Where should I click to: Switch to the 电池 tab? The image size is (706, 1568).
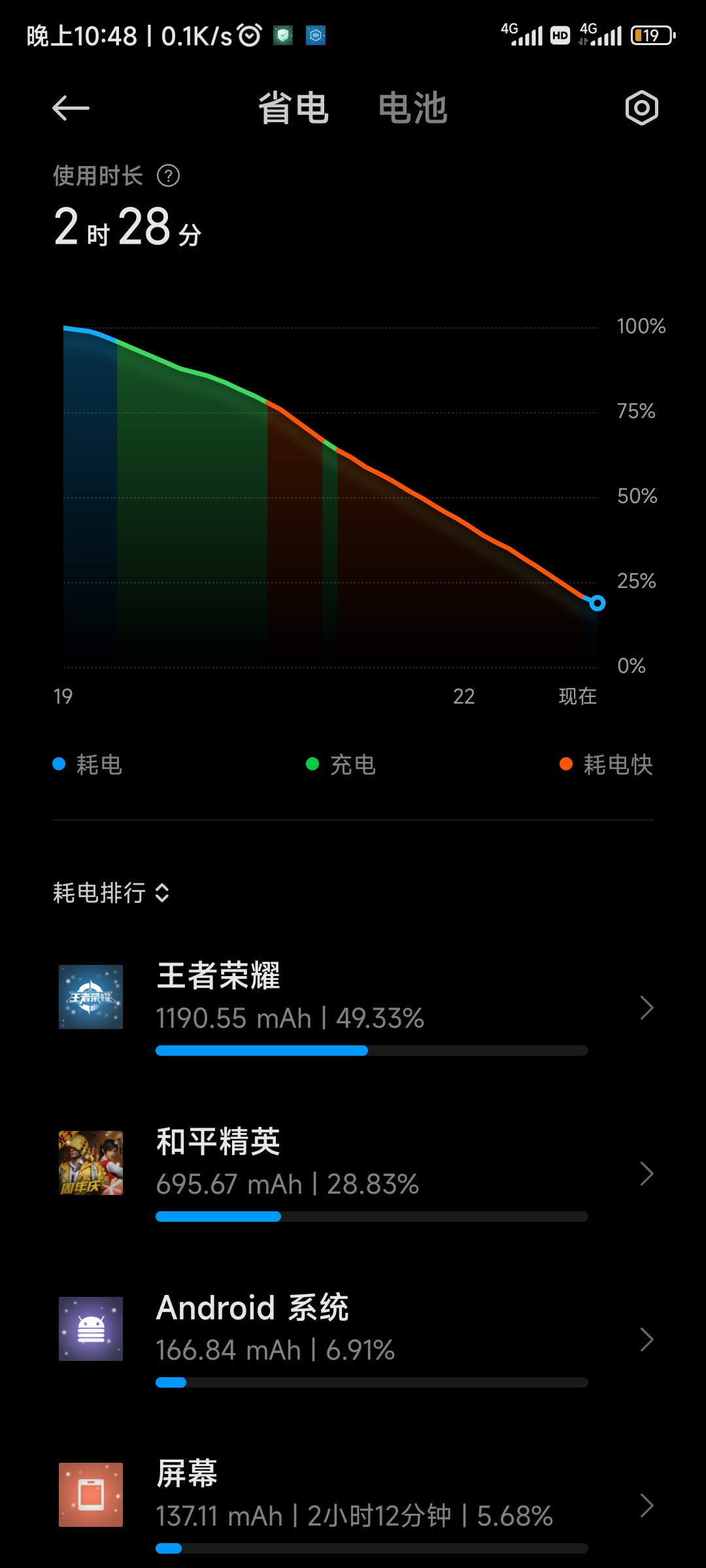click(x=412, y=108)
